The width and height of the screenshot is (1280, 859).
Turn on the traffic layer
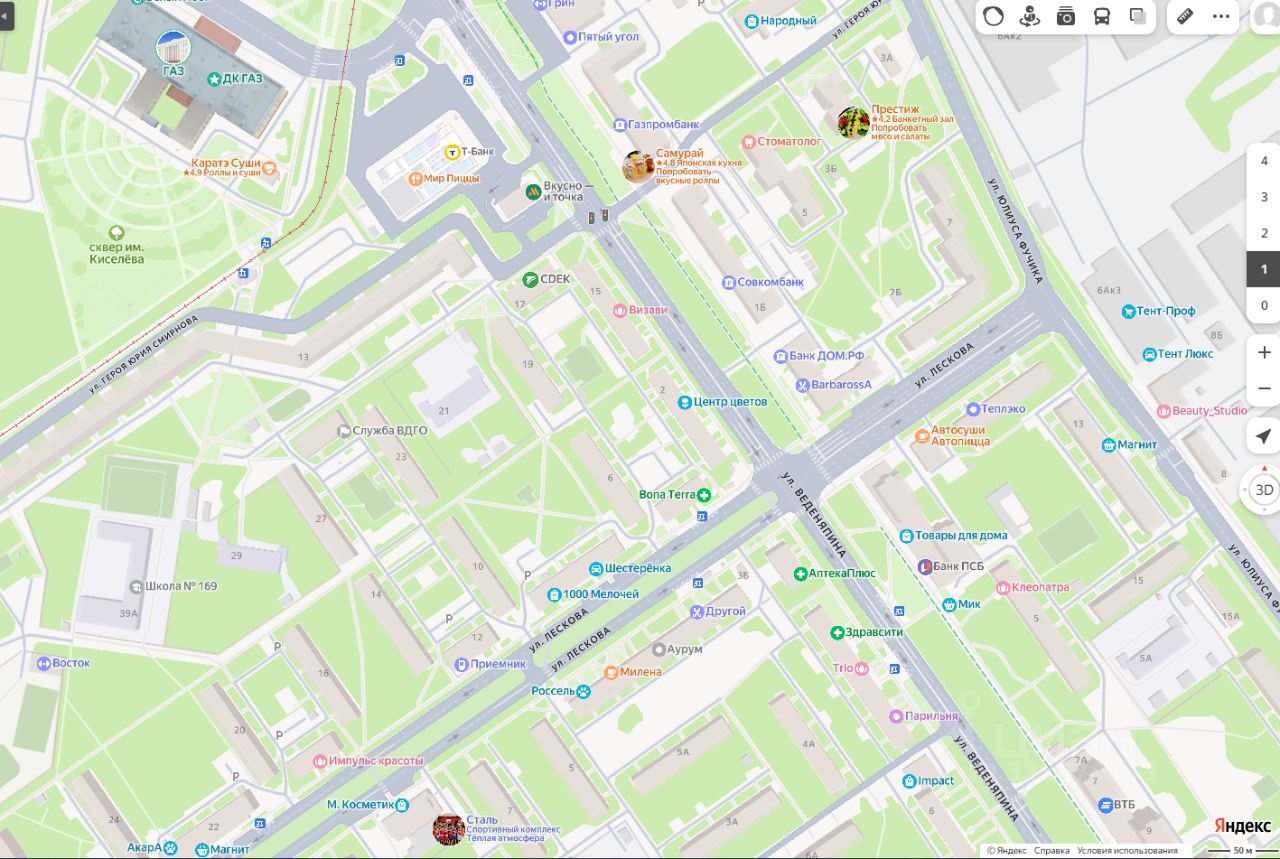(993, 16)
